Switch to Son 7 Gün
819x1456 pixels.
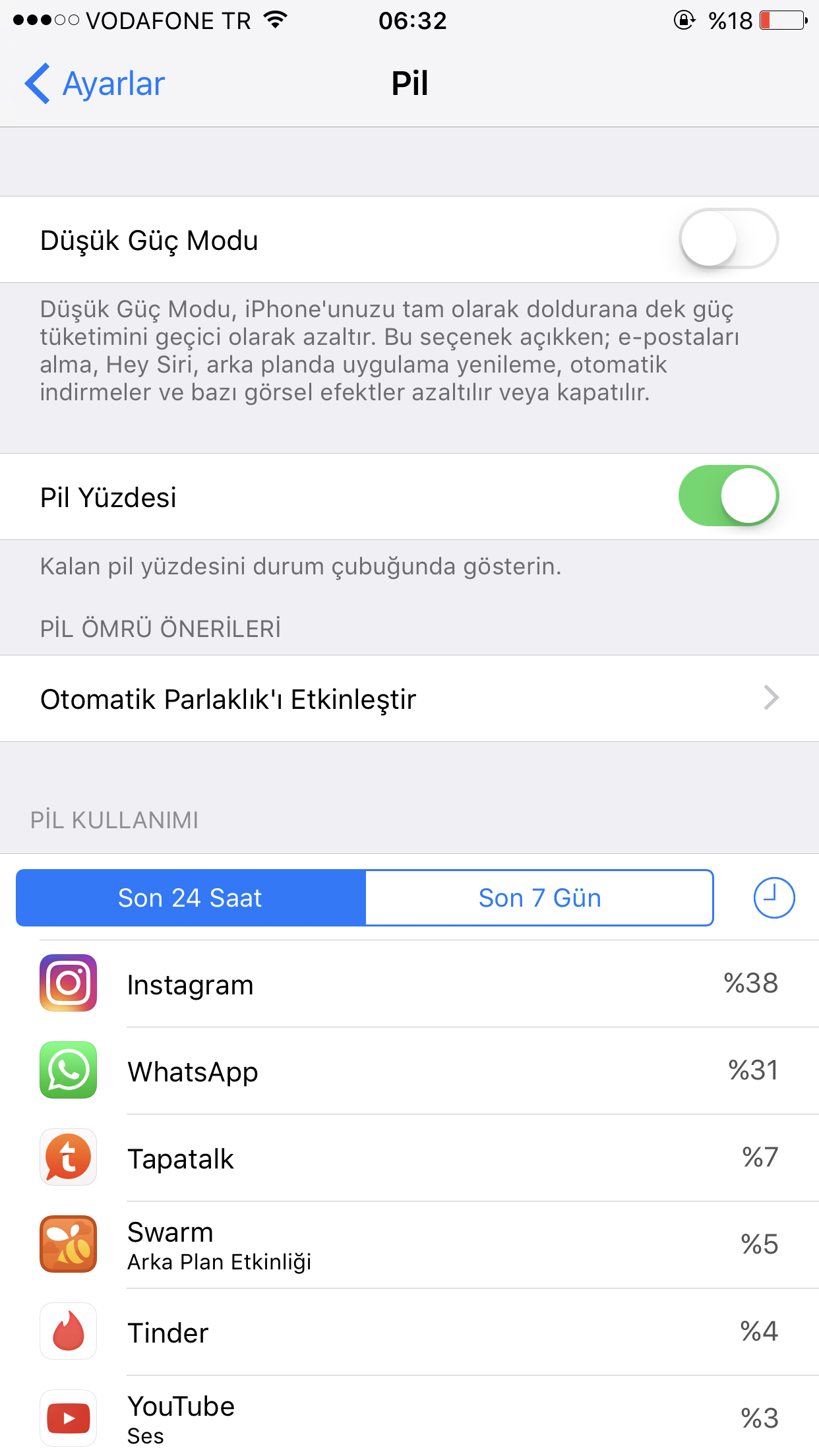coord(539,898)
